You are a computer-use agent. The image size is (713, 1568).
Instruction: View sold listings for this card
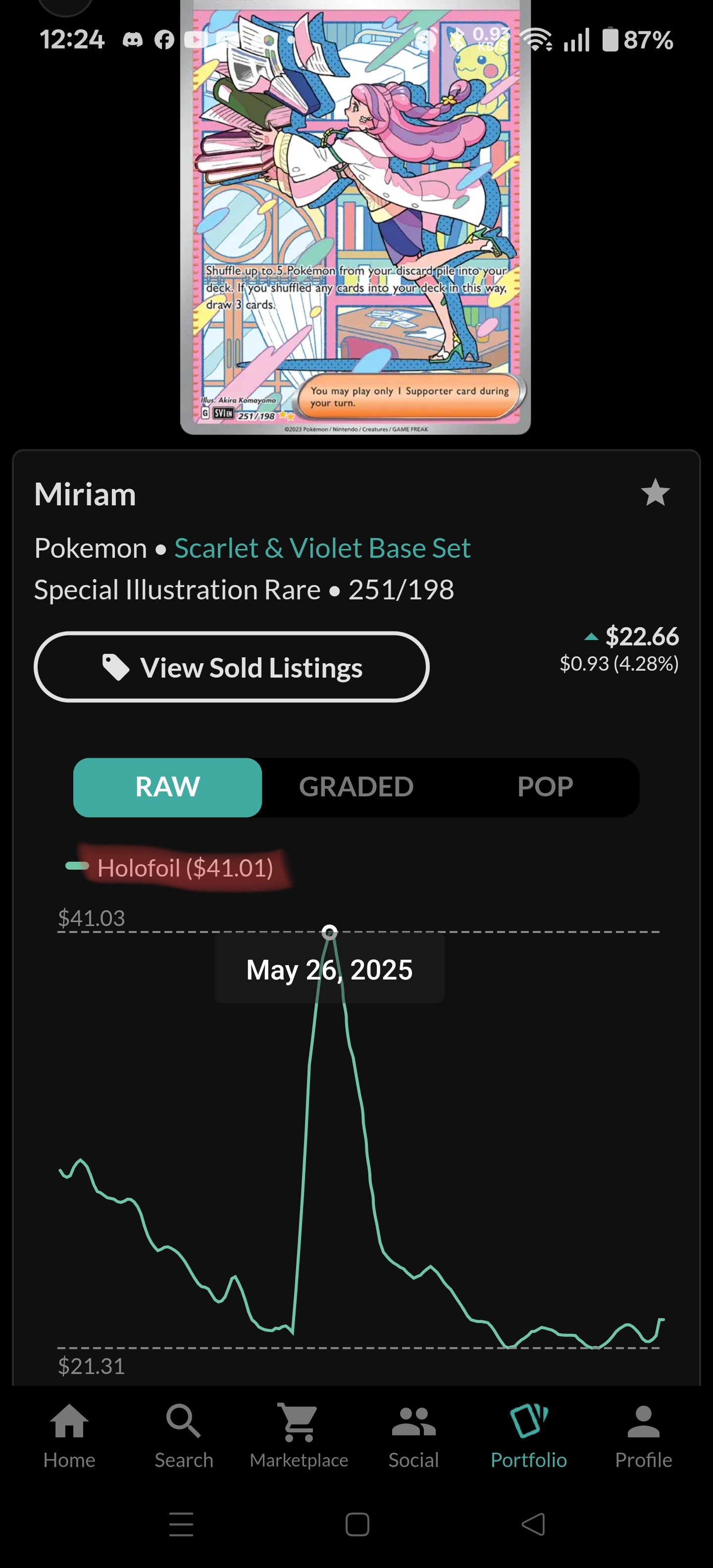[x=231, y=667]
